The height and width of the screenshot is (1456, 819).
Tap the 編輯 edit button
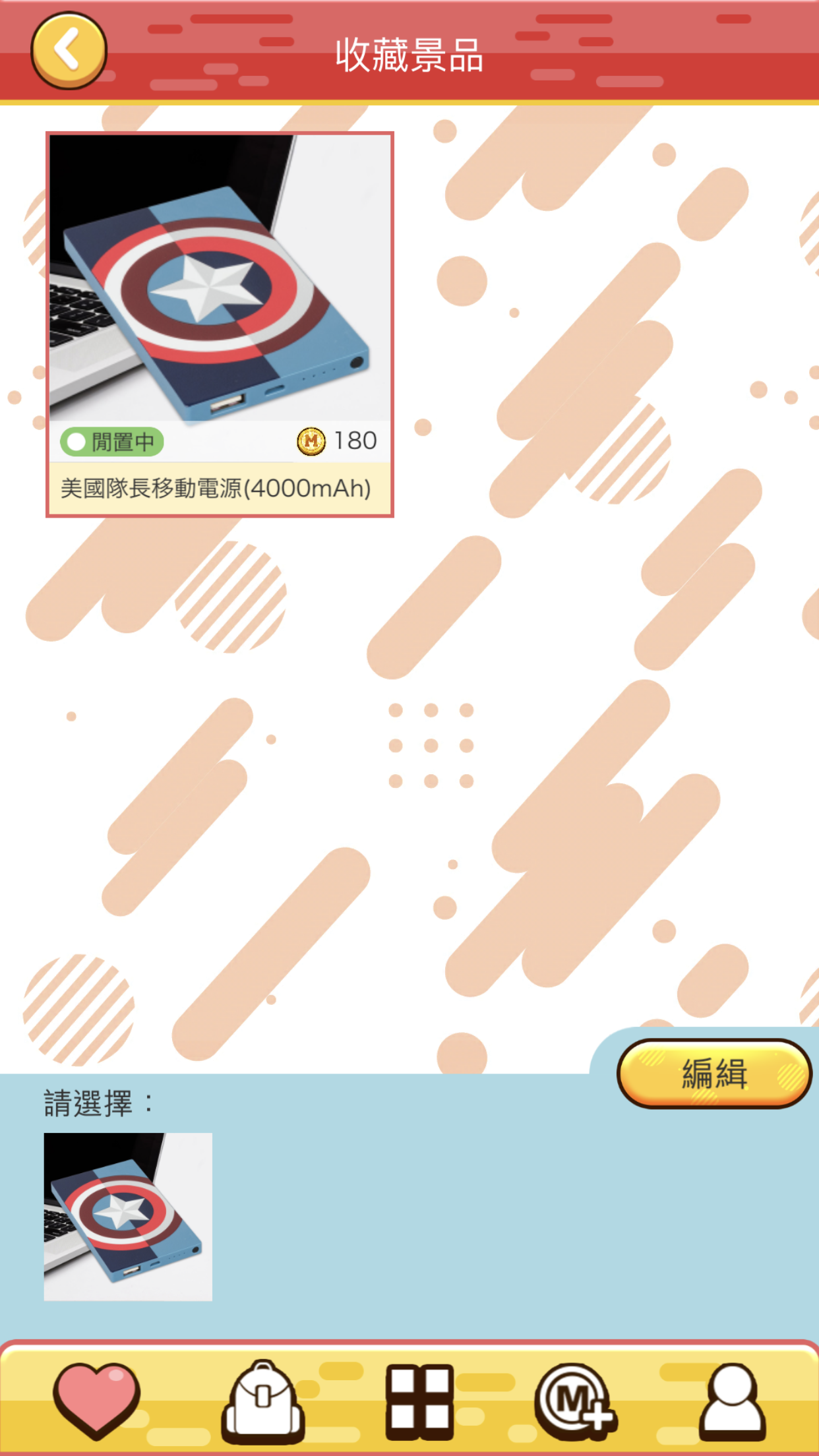714,1074
